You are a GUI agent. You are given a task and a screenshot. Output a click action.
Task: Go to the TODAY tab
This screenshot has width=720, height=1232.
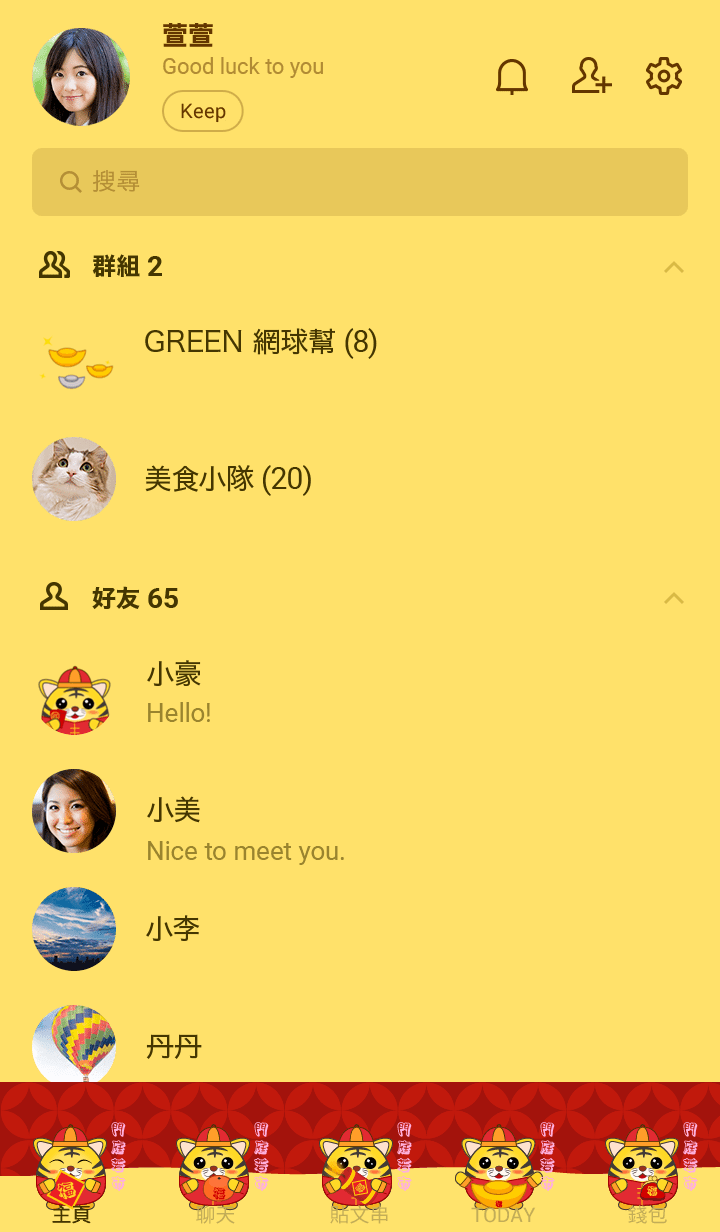tap(503, 1172)
